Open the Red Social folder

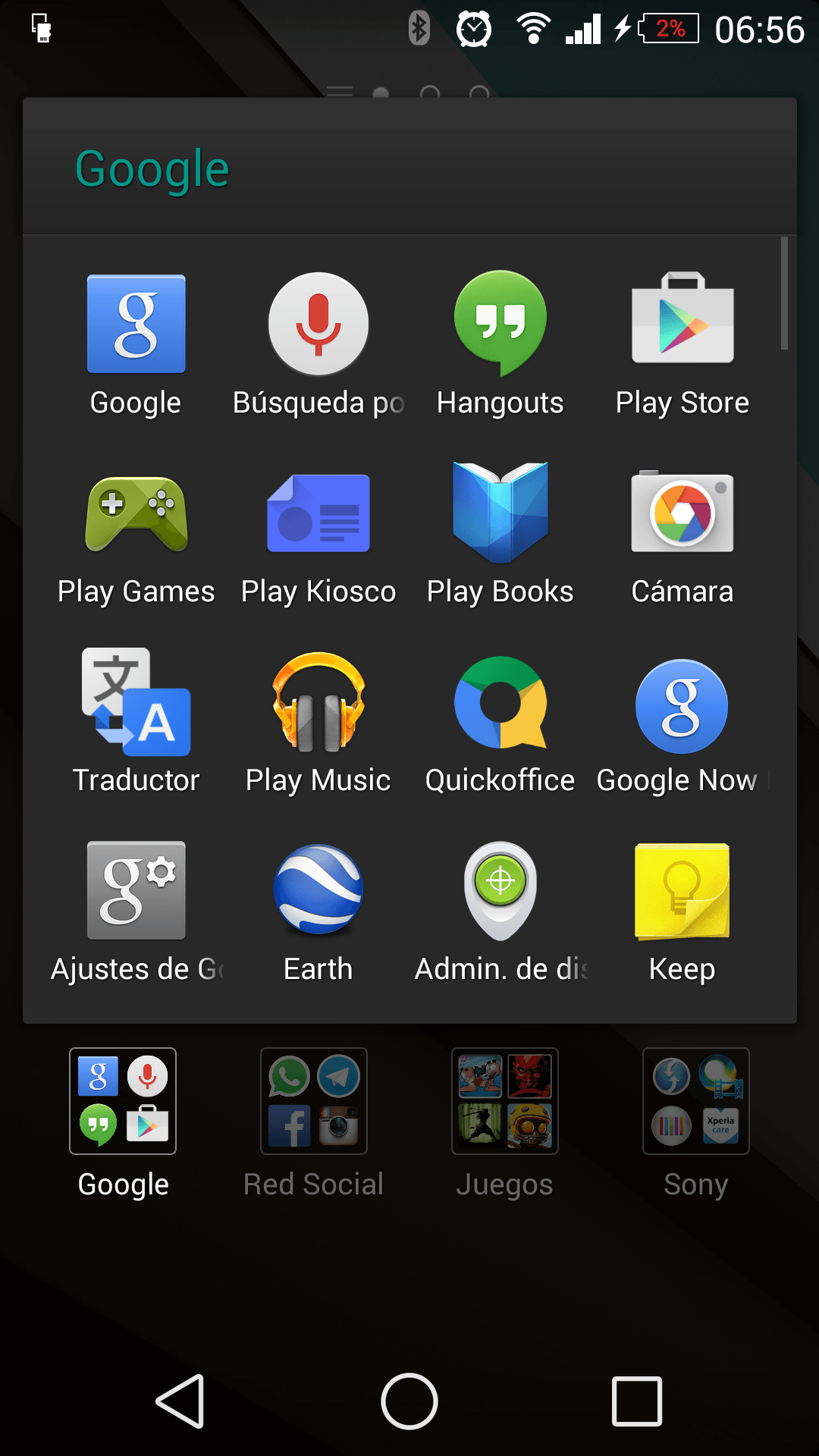coord(314,1102)
